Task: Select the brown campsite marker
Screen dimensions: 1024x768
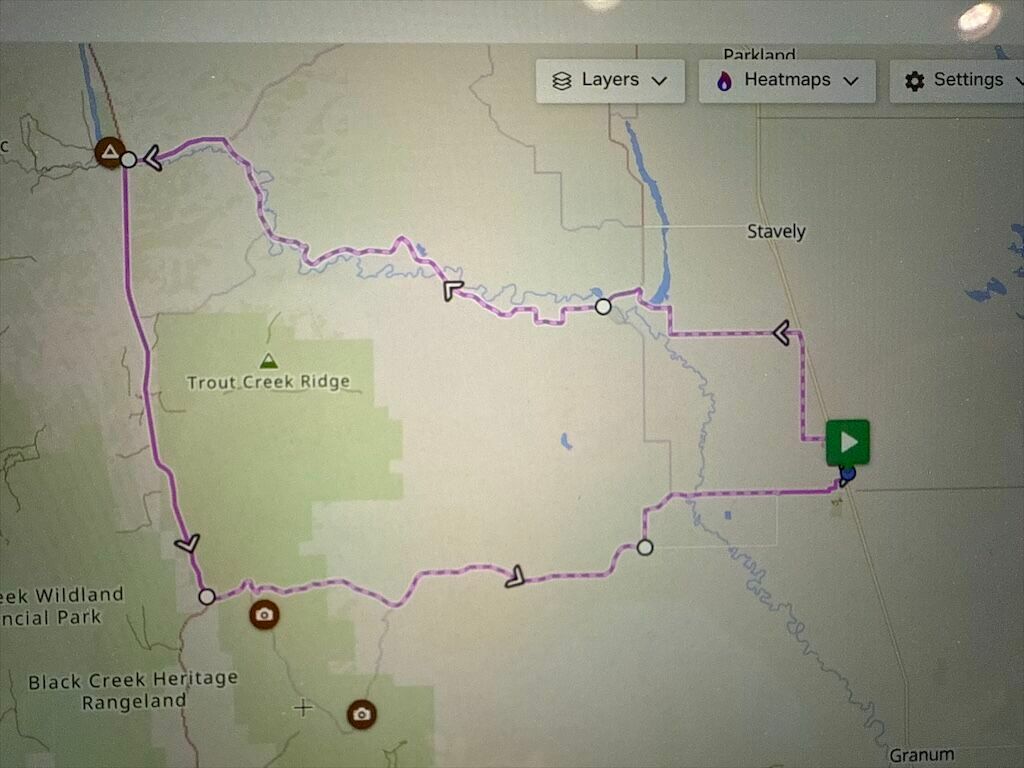Action: click(x=108, y=153)
